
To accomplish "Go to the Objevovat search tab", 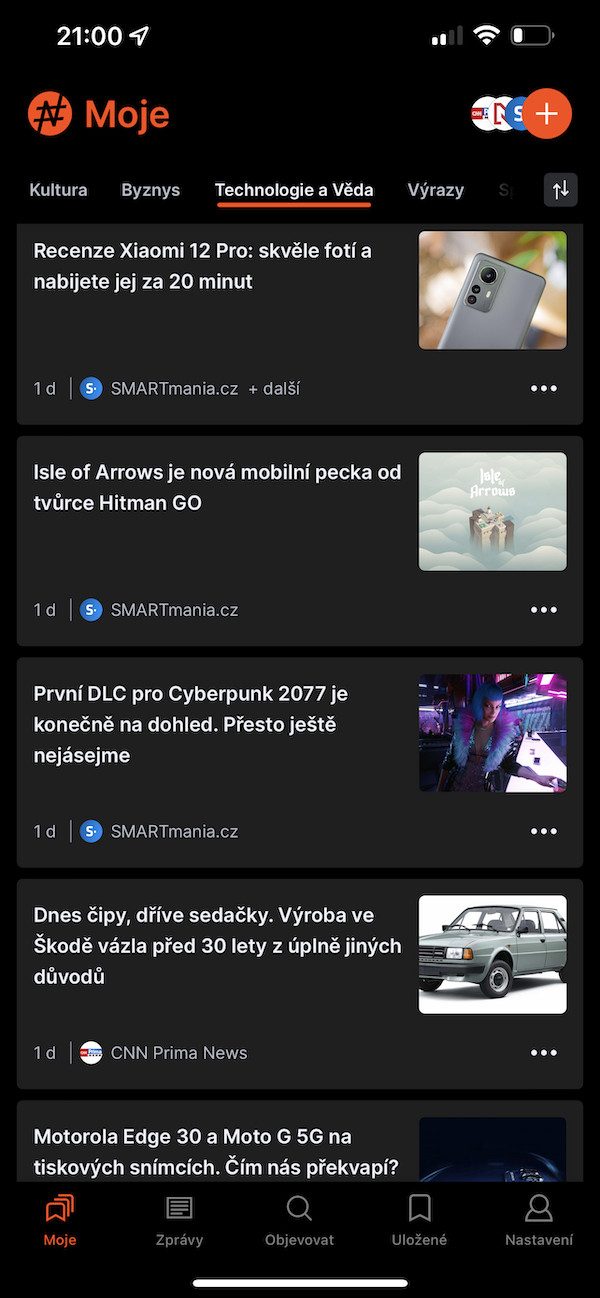I will pos(299,1220).
